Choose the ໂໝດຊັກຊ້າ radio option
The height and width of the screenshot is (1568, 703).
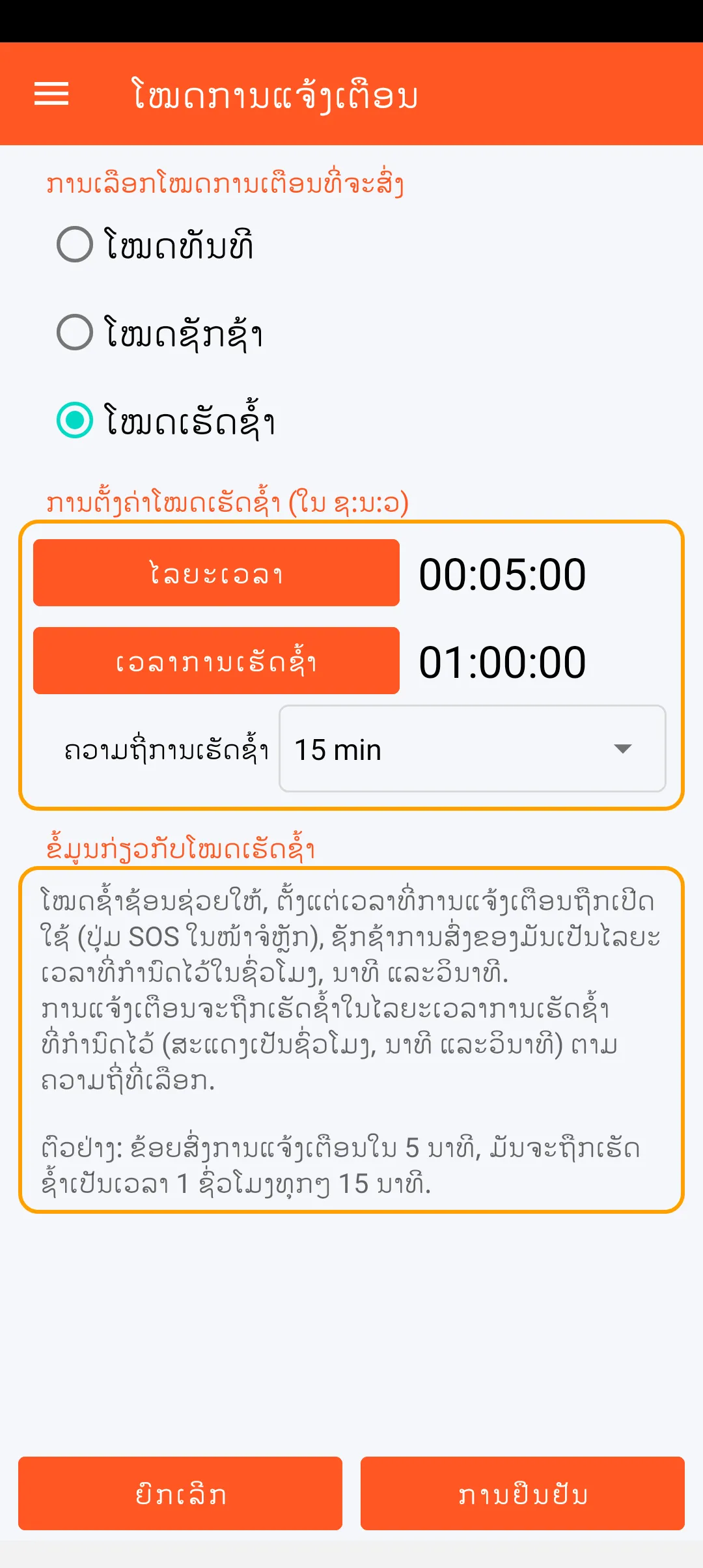75,332
